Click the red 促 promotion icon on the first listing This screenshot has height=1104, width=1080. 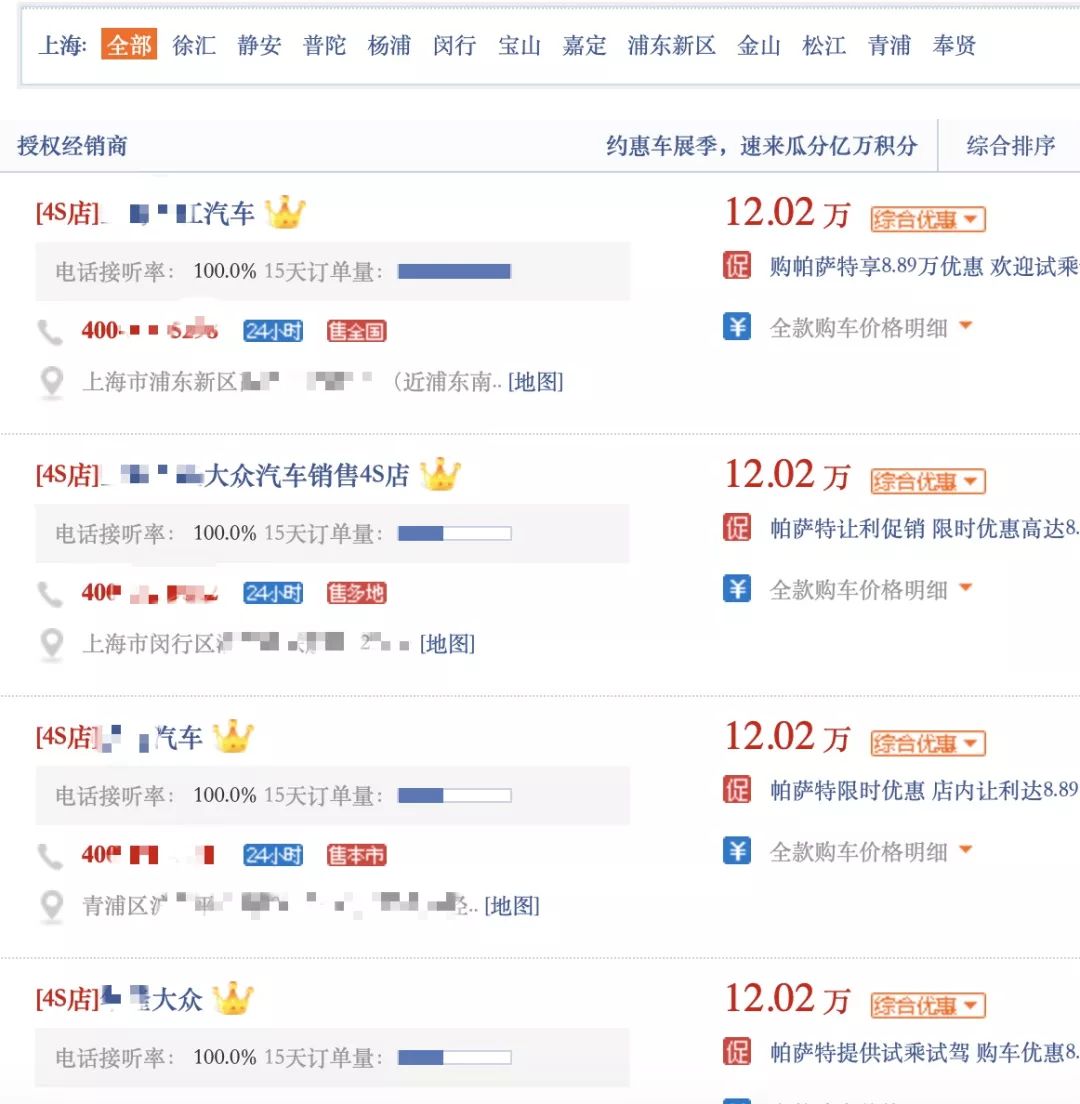point(737,262)
